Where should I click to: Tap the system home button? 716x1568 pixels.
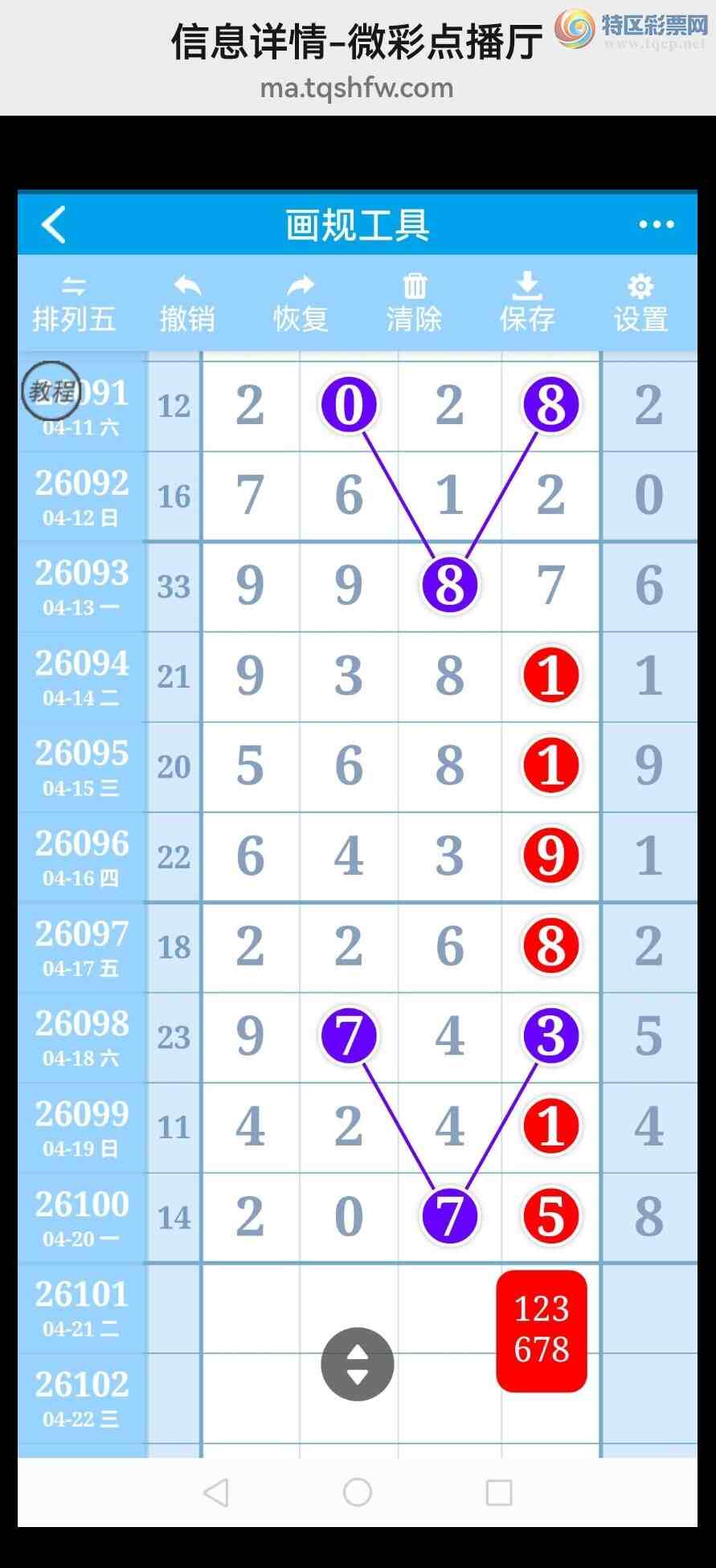click(x=357, y=1492)
